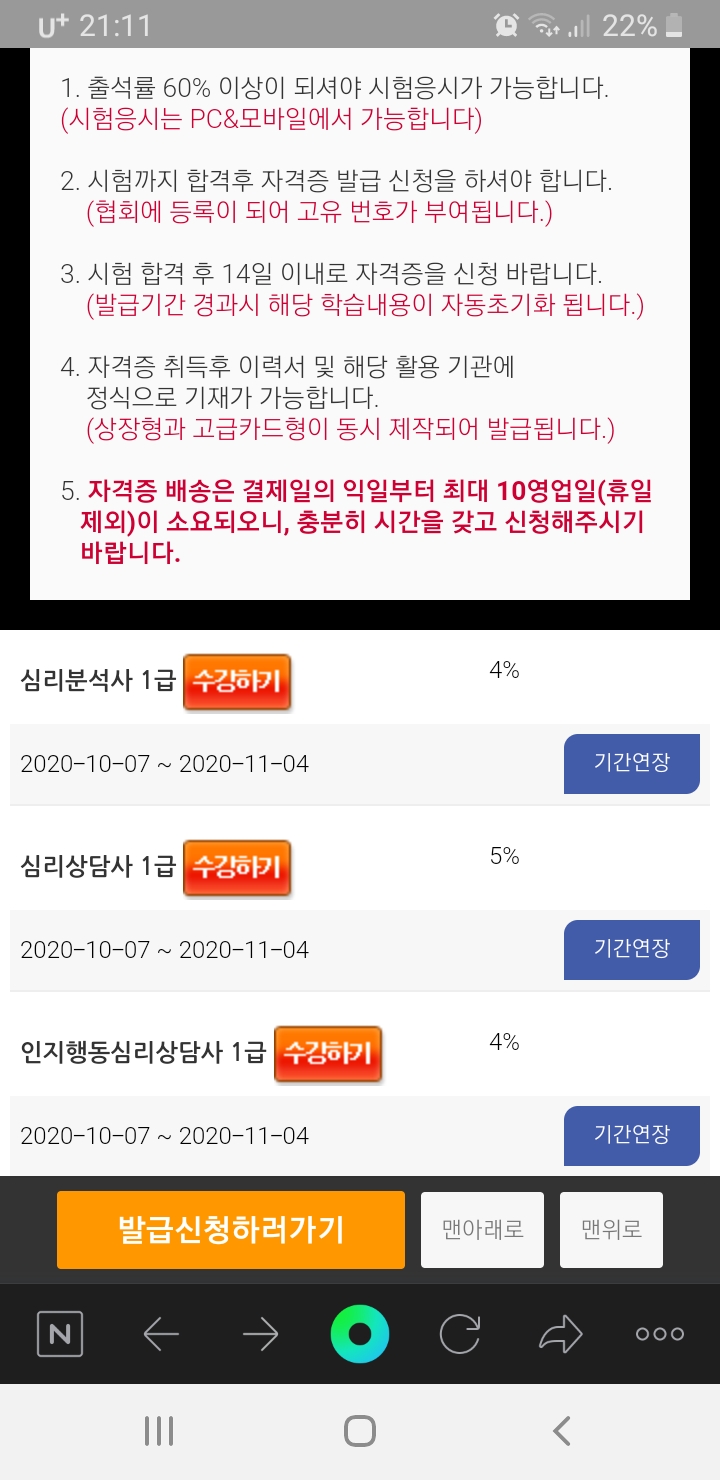Extend period for 심리분석사 1급 course
Viewport: 720px width, 1480px height.
632,763
